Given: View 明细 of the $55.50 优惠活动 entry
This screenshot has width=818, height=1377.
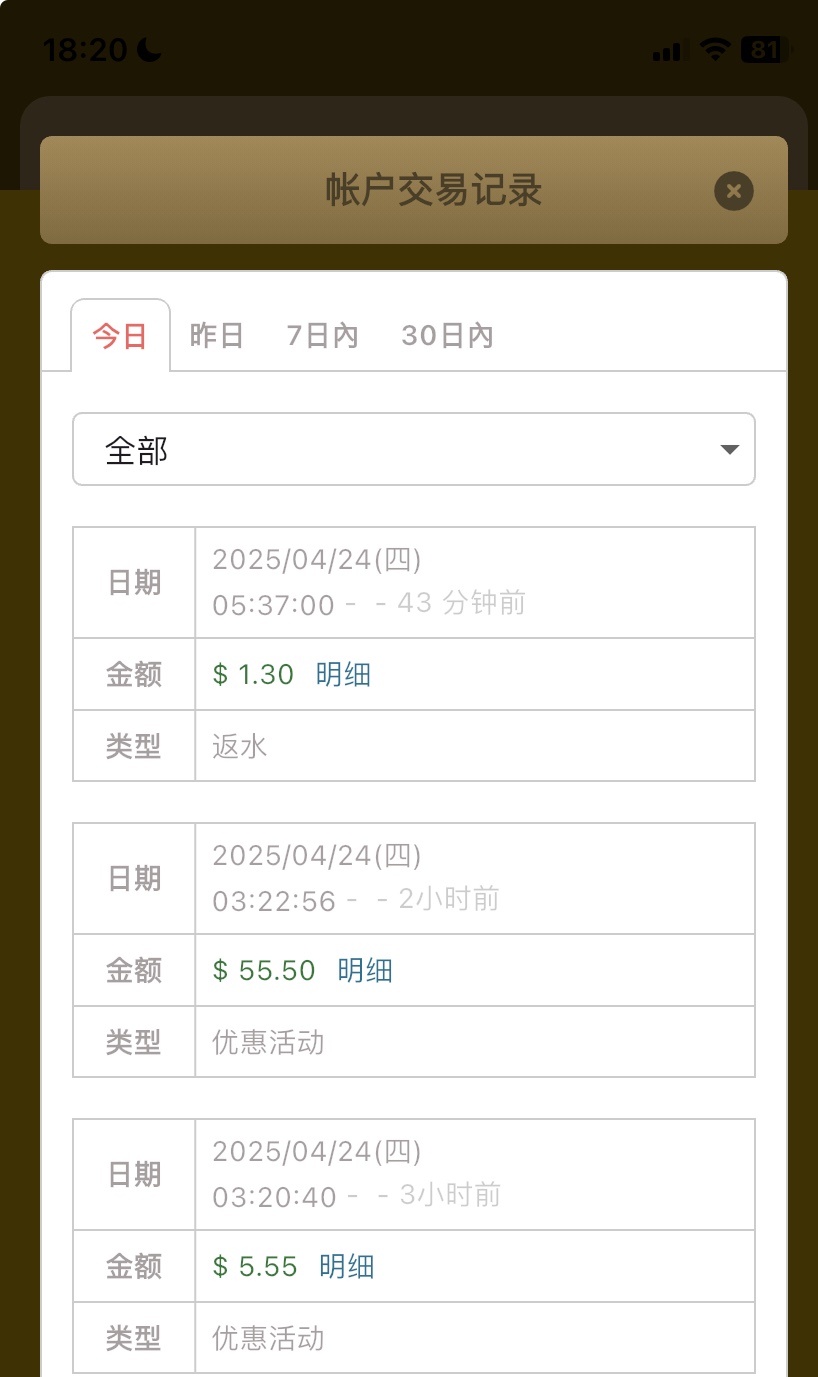Looking at the screenshot, I should [x=366, y=970].
